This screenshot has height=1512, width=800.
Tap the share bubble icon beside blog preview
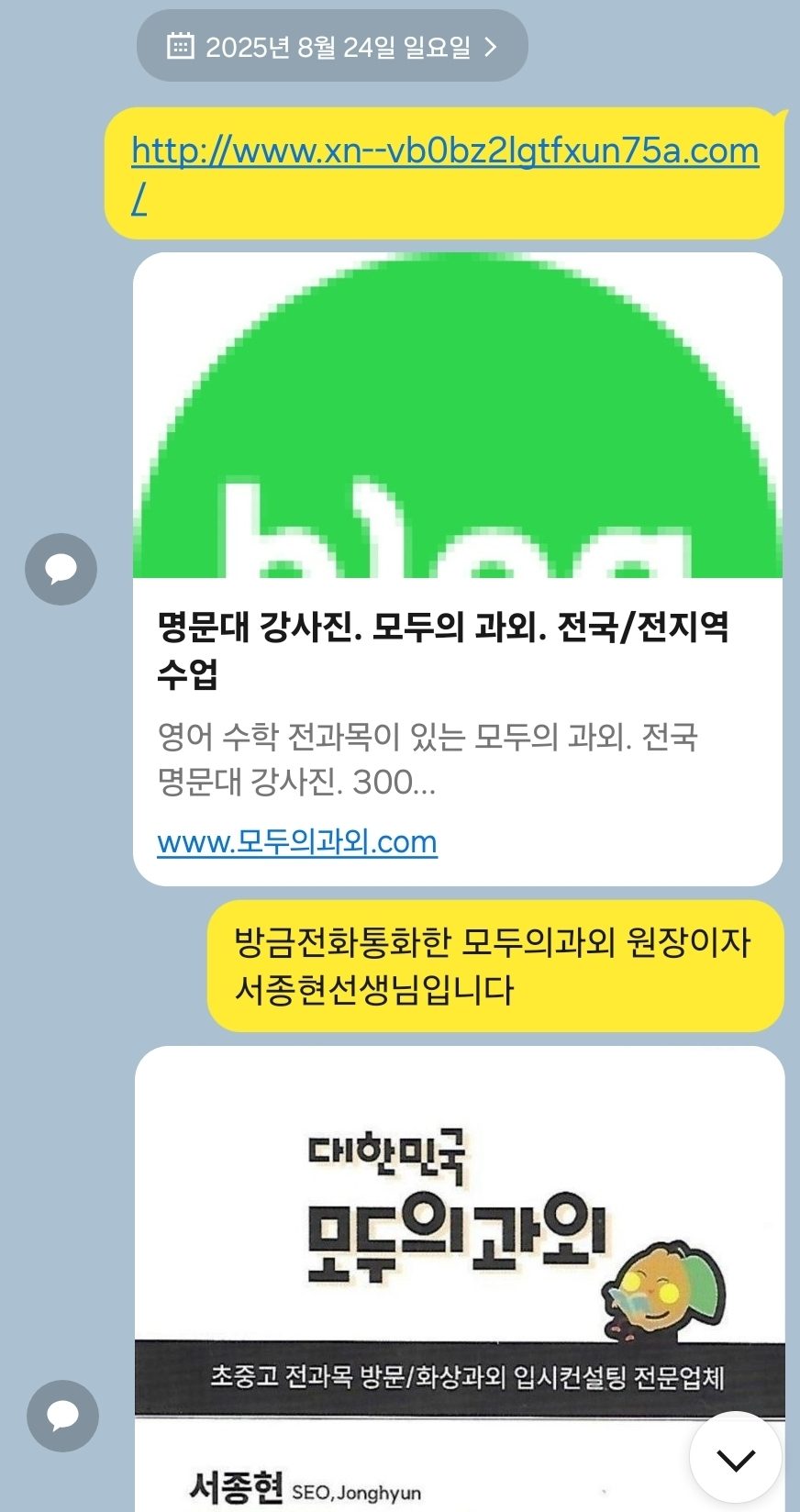(61, 569)
